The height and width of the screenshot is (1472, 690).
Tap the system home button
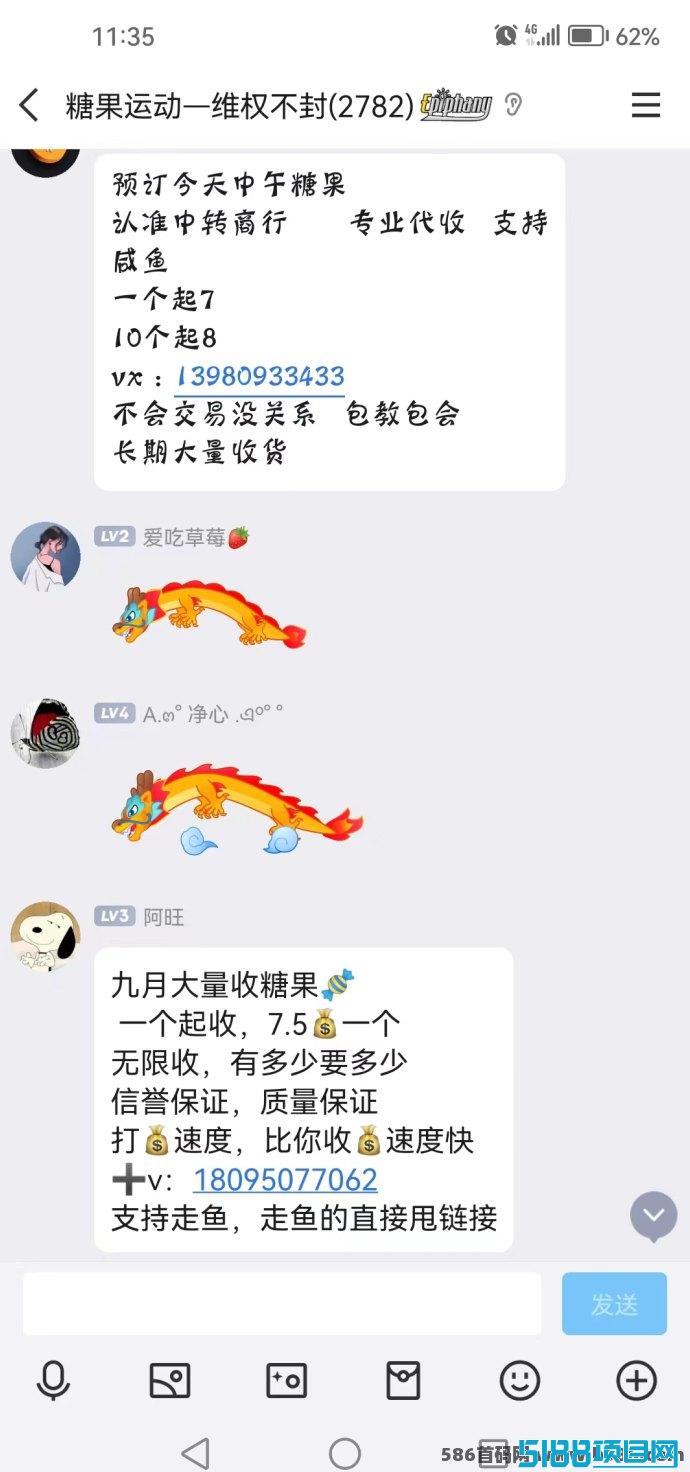click(345, 1453)
